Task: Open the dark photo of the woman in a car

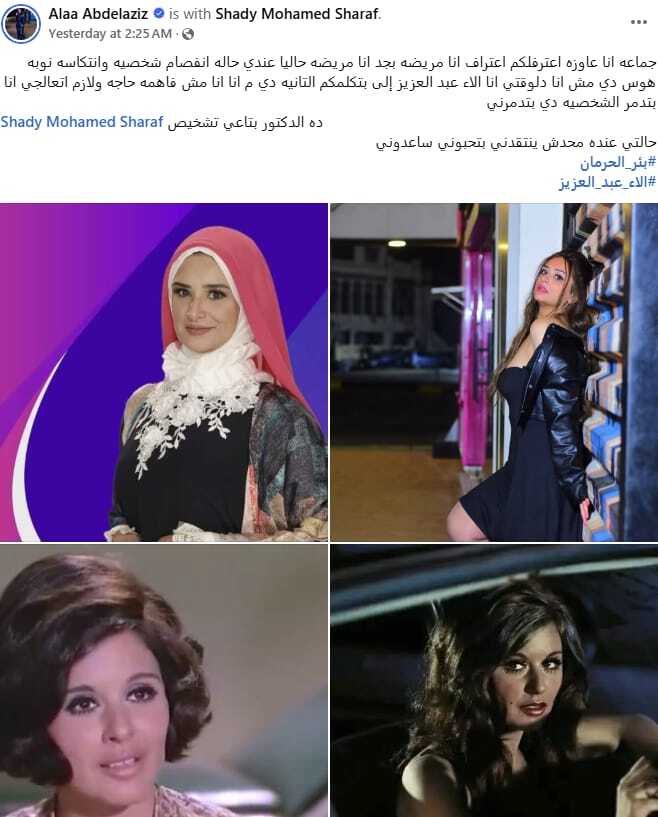Action: 494,681
